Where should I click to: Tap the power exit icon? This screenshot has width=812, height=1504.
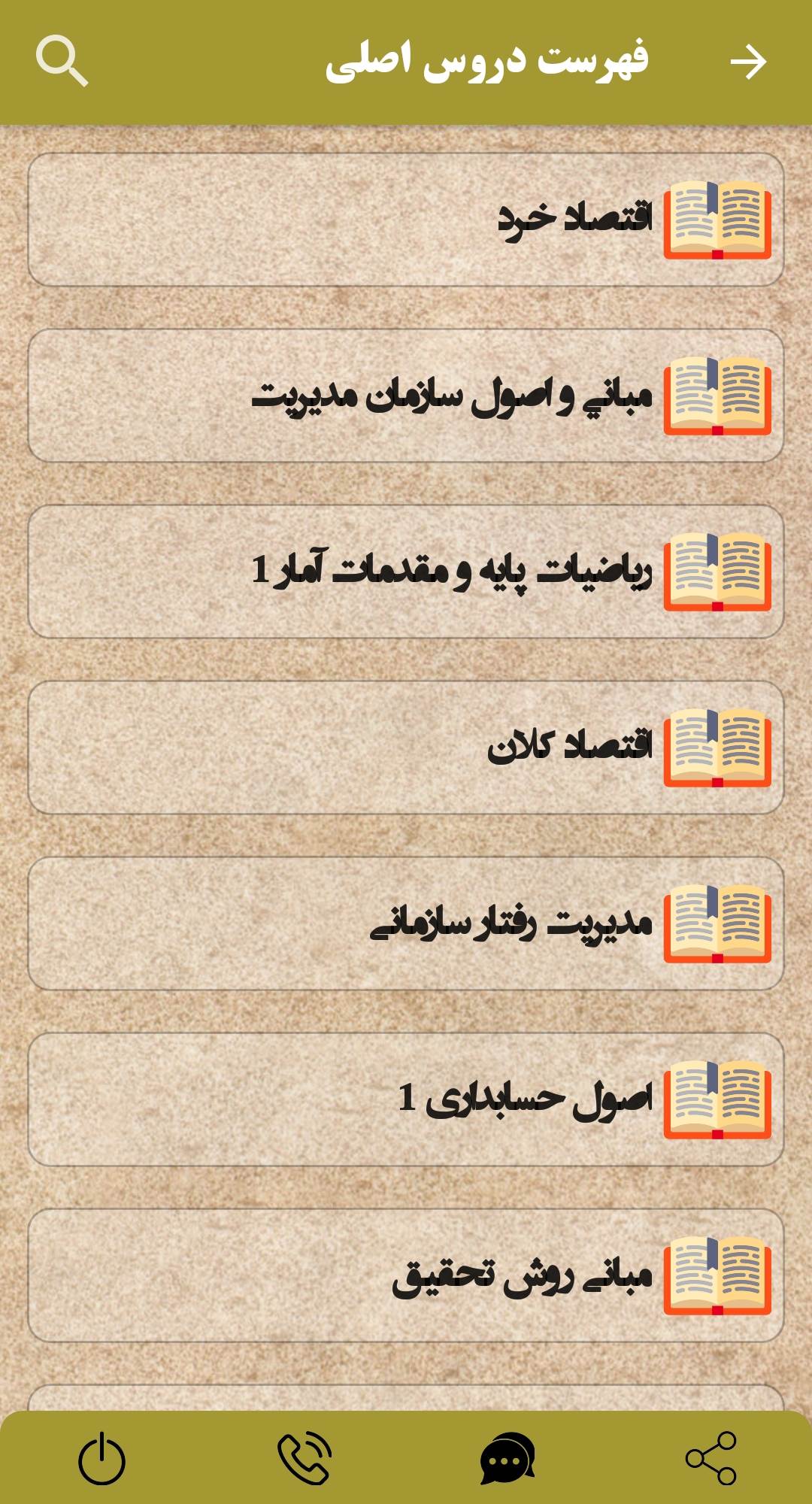(x=101, y=1458)
